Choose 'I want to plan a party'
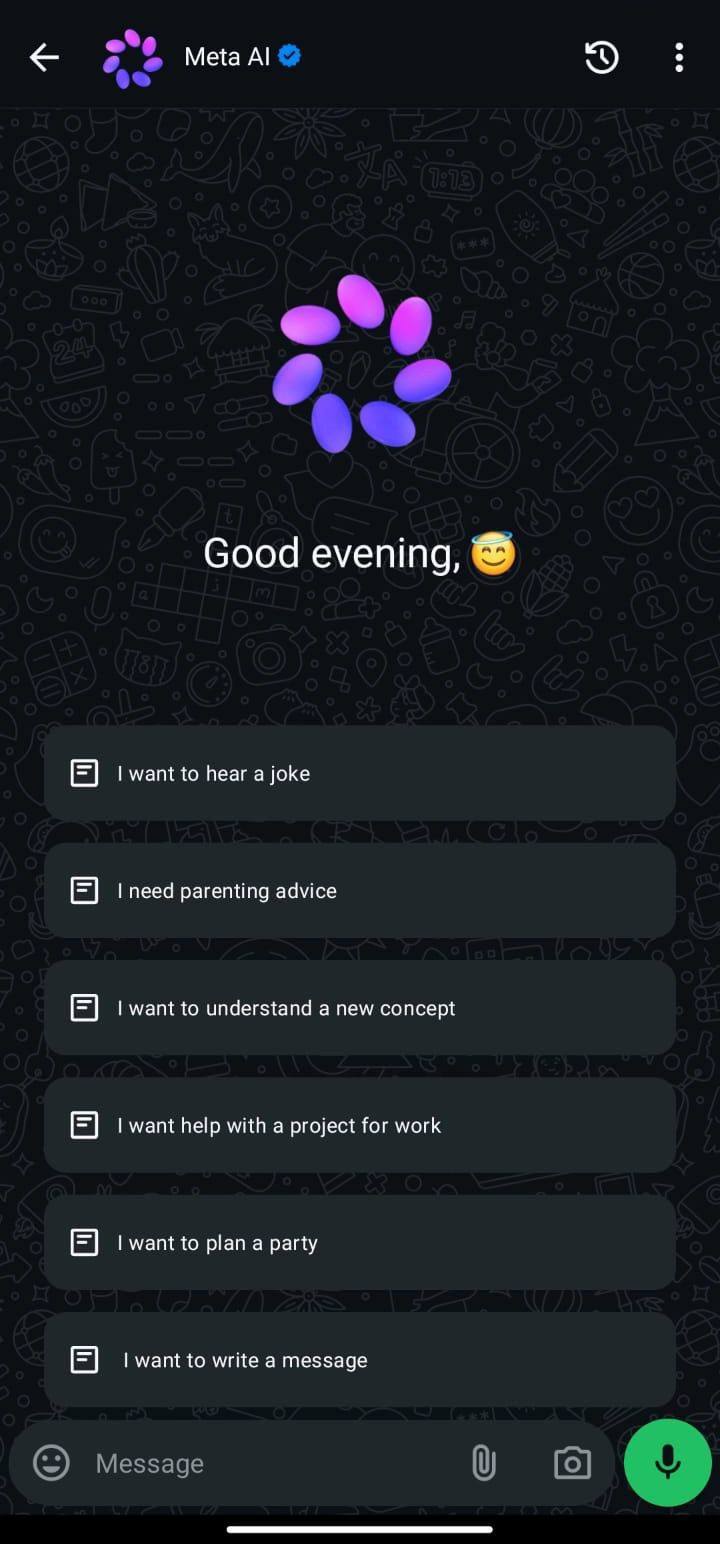This screenshot has width=720, height=1544. (360, 1242)
